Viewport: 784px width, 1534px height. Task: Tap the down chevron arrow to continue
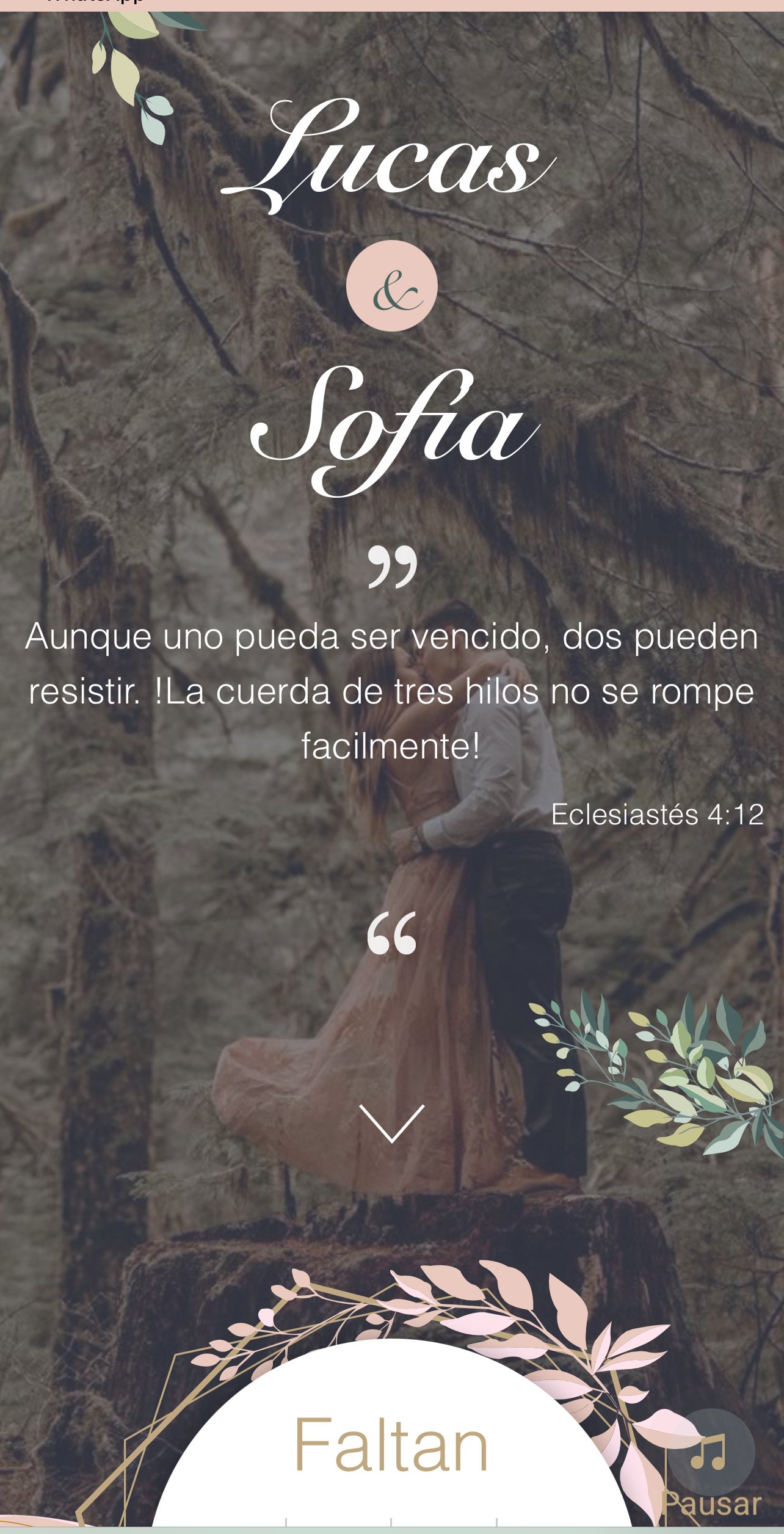pos(391,1123)
